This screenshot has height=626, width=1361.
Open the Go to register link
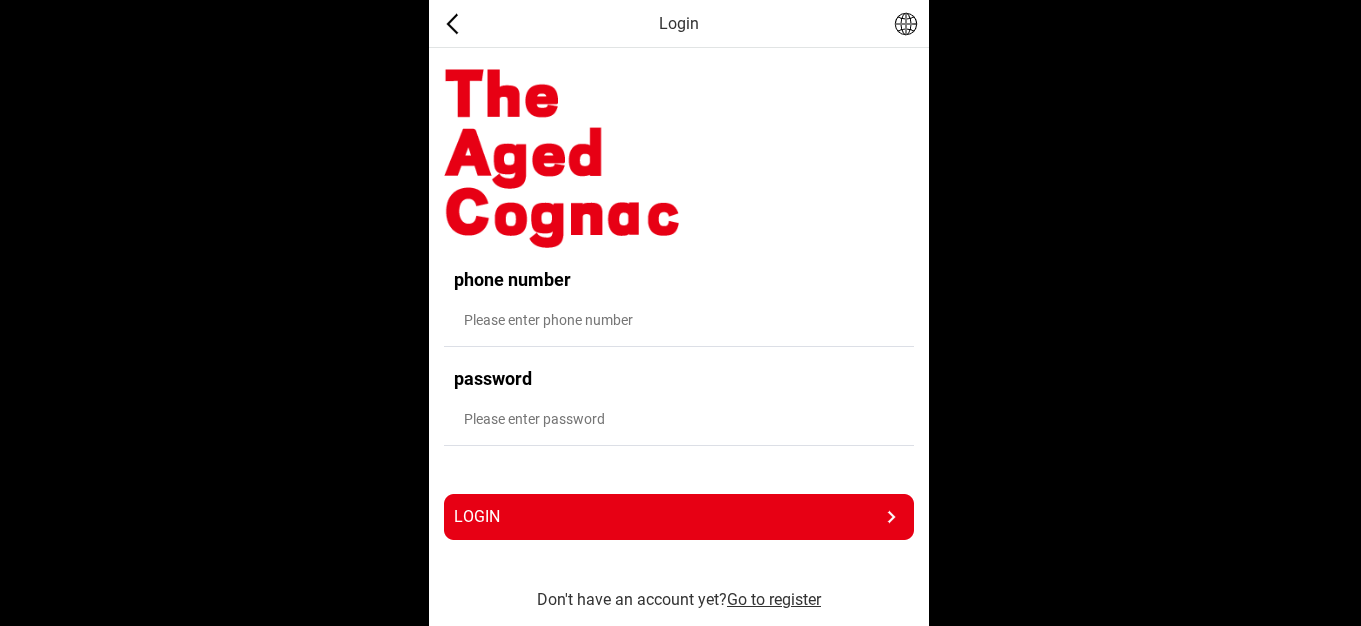click(773, 600)
